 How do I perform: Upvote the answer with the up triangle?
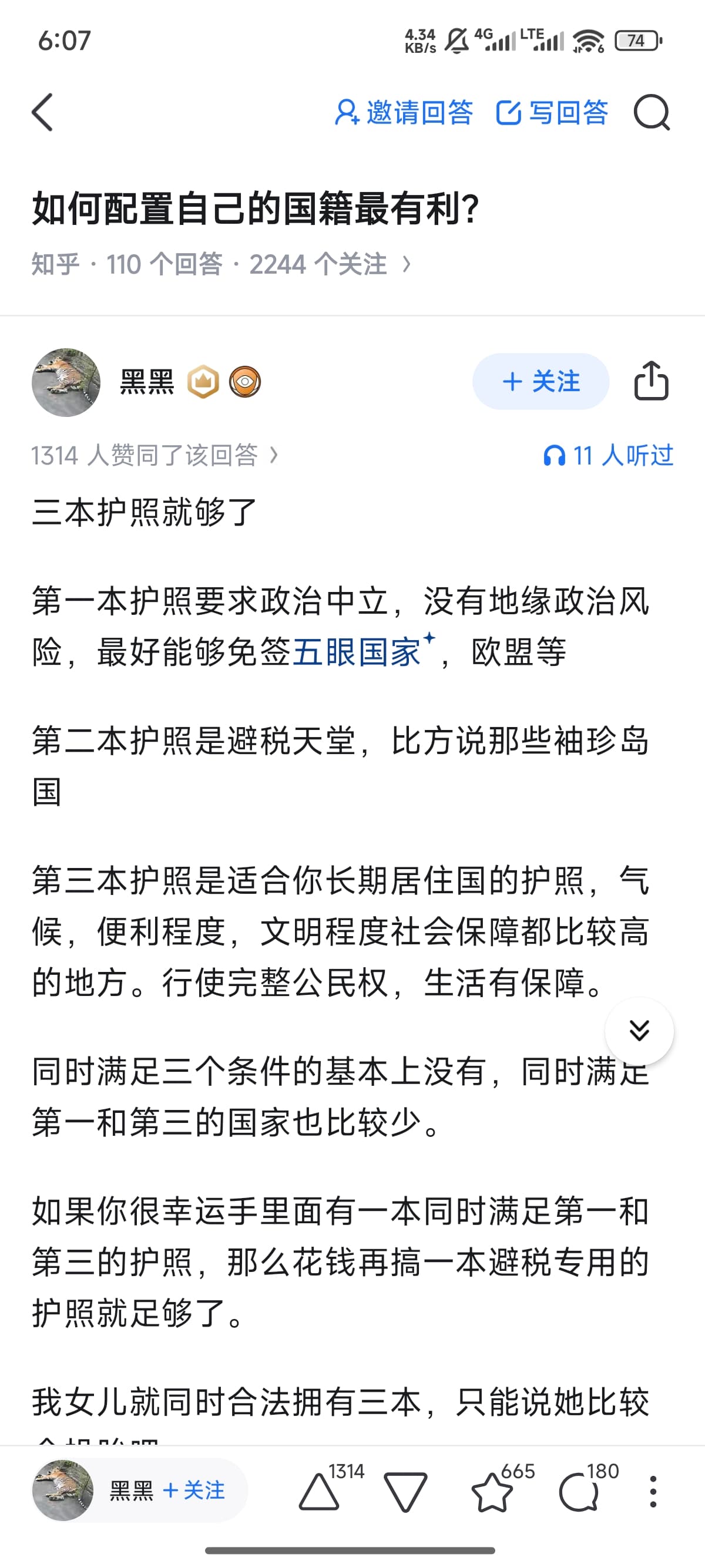(x=319, y=1492)
